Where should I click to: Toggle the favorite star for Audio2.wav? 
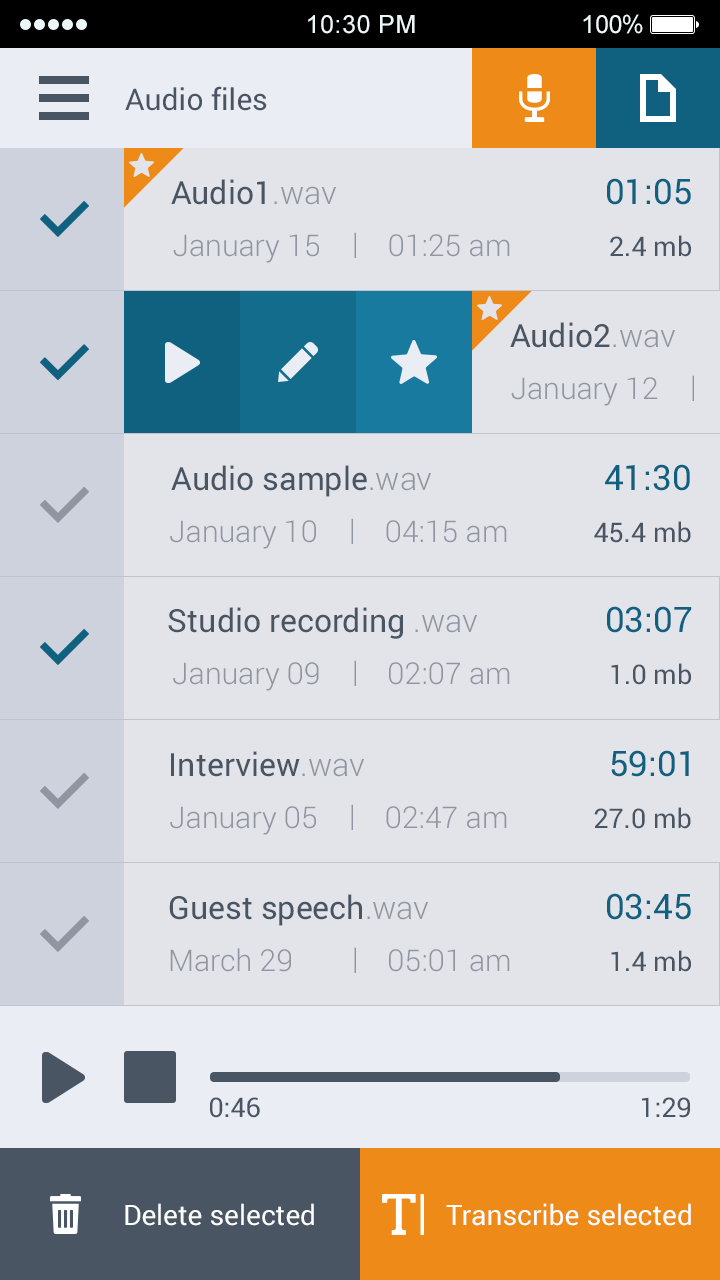(414, 362)
